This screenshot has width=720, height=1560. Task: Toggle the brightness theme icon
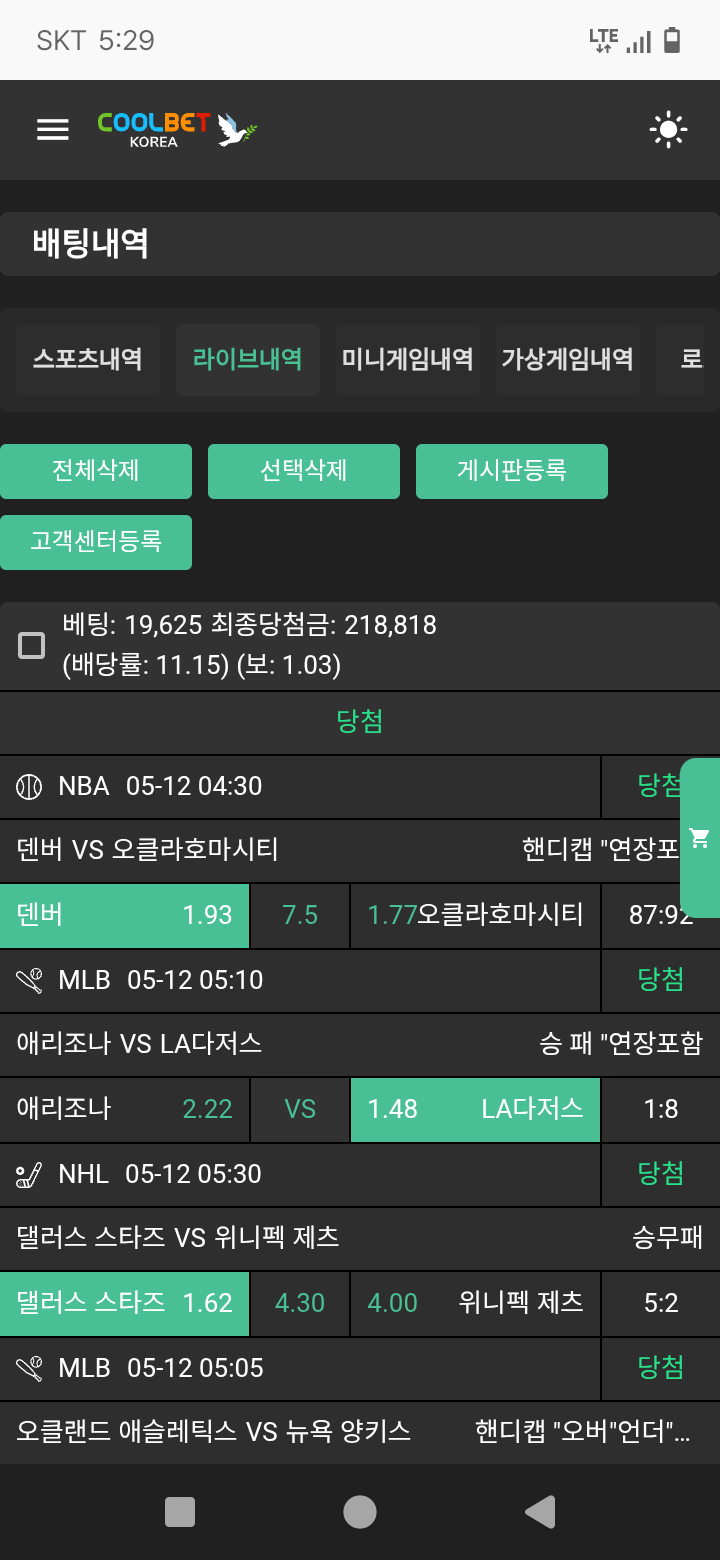(x=668, y=130)
